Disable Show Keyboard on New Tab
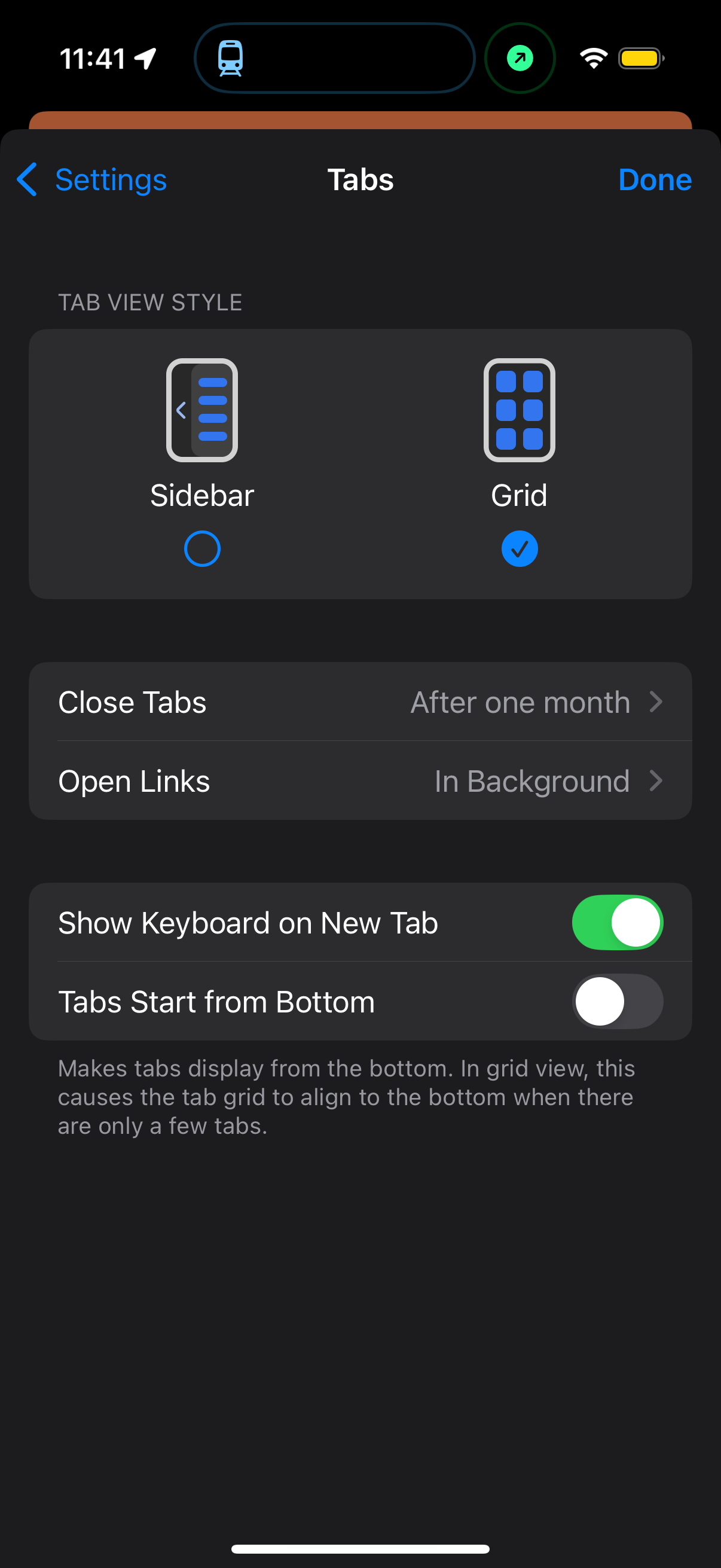 (617, 923)
